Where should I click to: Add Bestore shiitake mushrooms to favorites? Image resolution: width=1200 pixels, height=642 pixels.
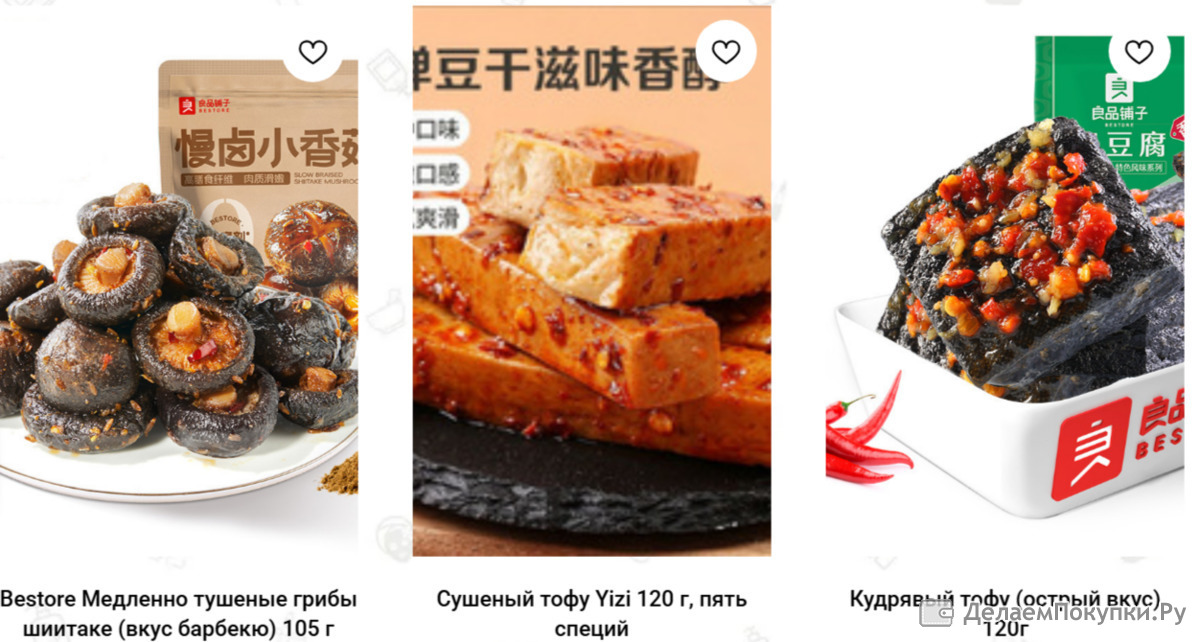[x=313, y=53]
